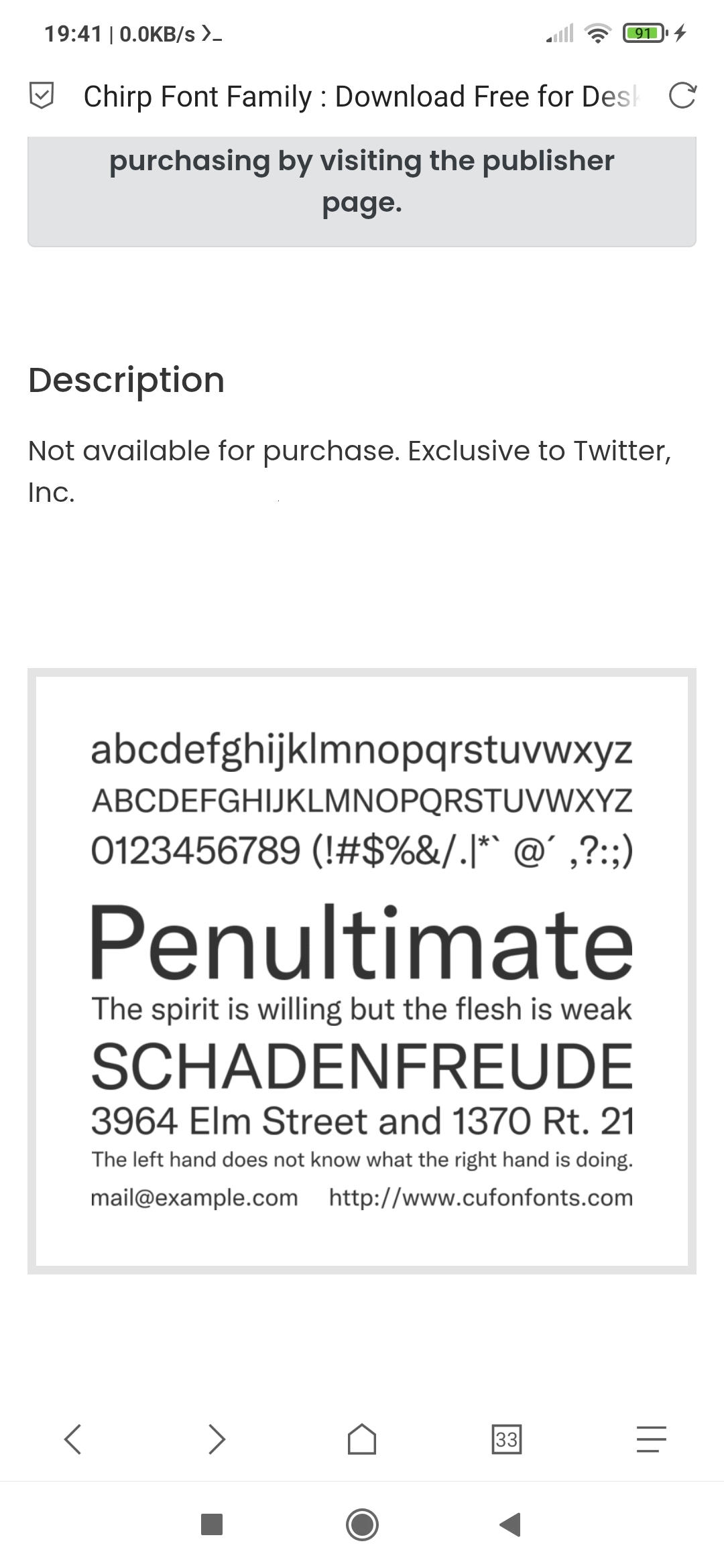The image size is (724, 1568).
Task: Go back to the previous page
Action: 72,1439
